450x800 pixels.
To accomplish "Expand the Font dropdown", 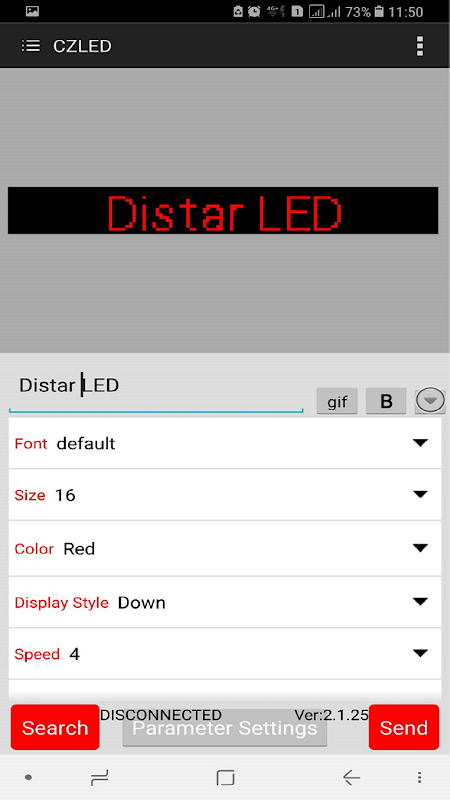I will pos(224,443).
